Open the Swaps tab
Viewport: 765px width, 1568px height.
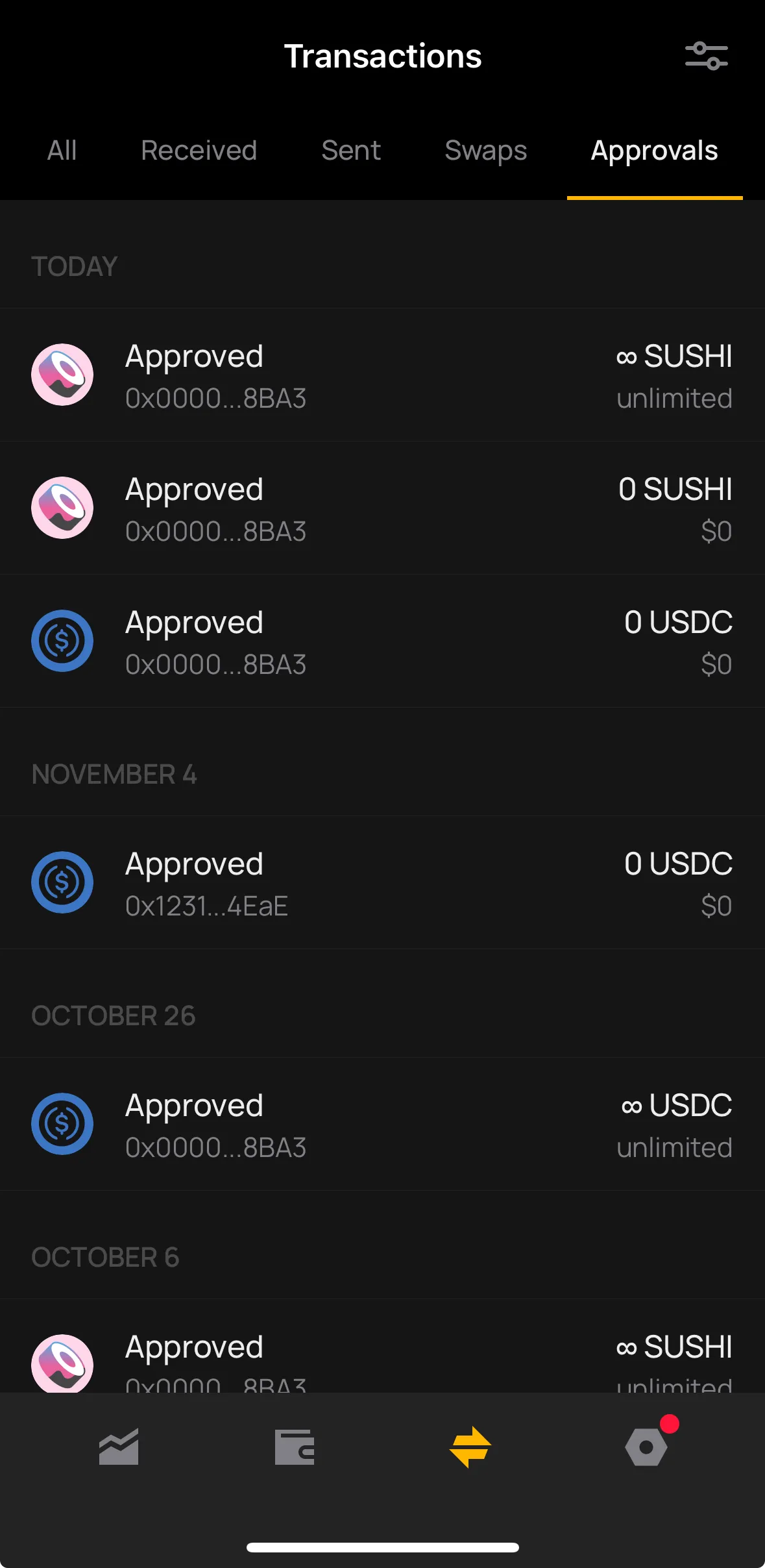pyautogui.click(x=486, y=151)
